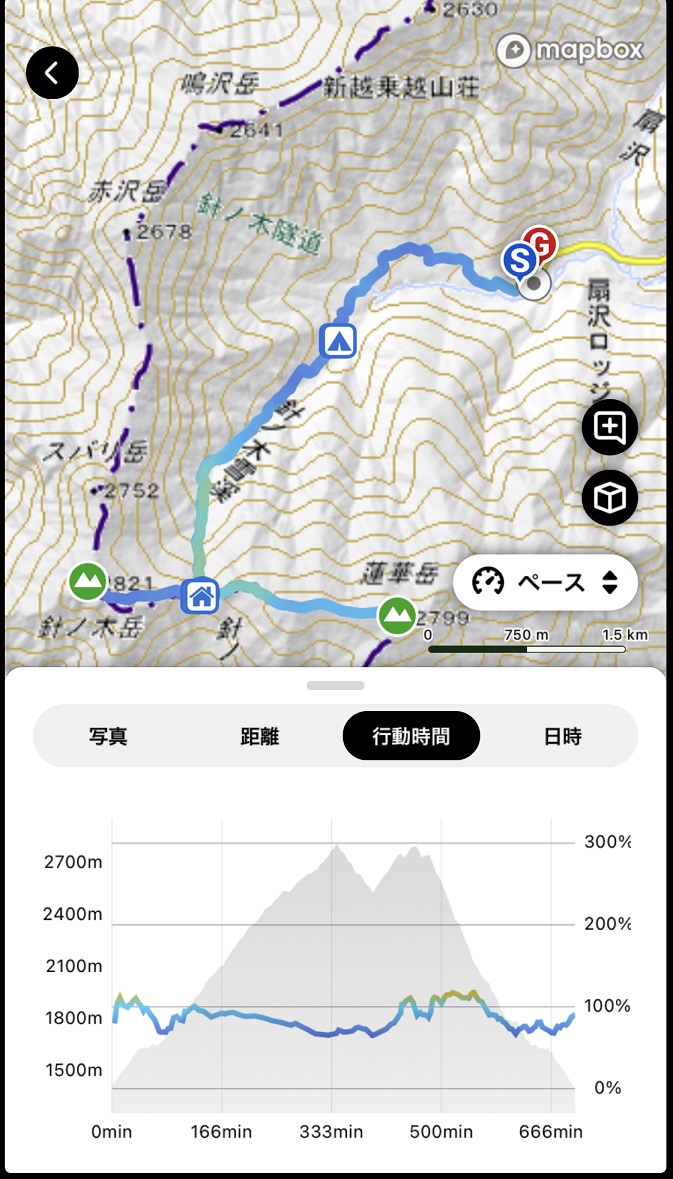Viewport: 673px width, 1179px height.
Task: Switch to the 日時 tab
Action: coord(562,737)
